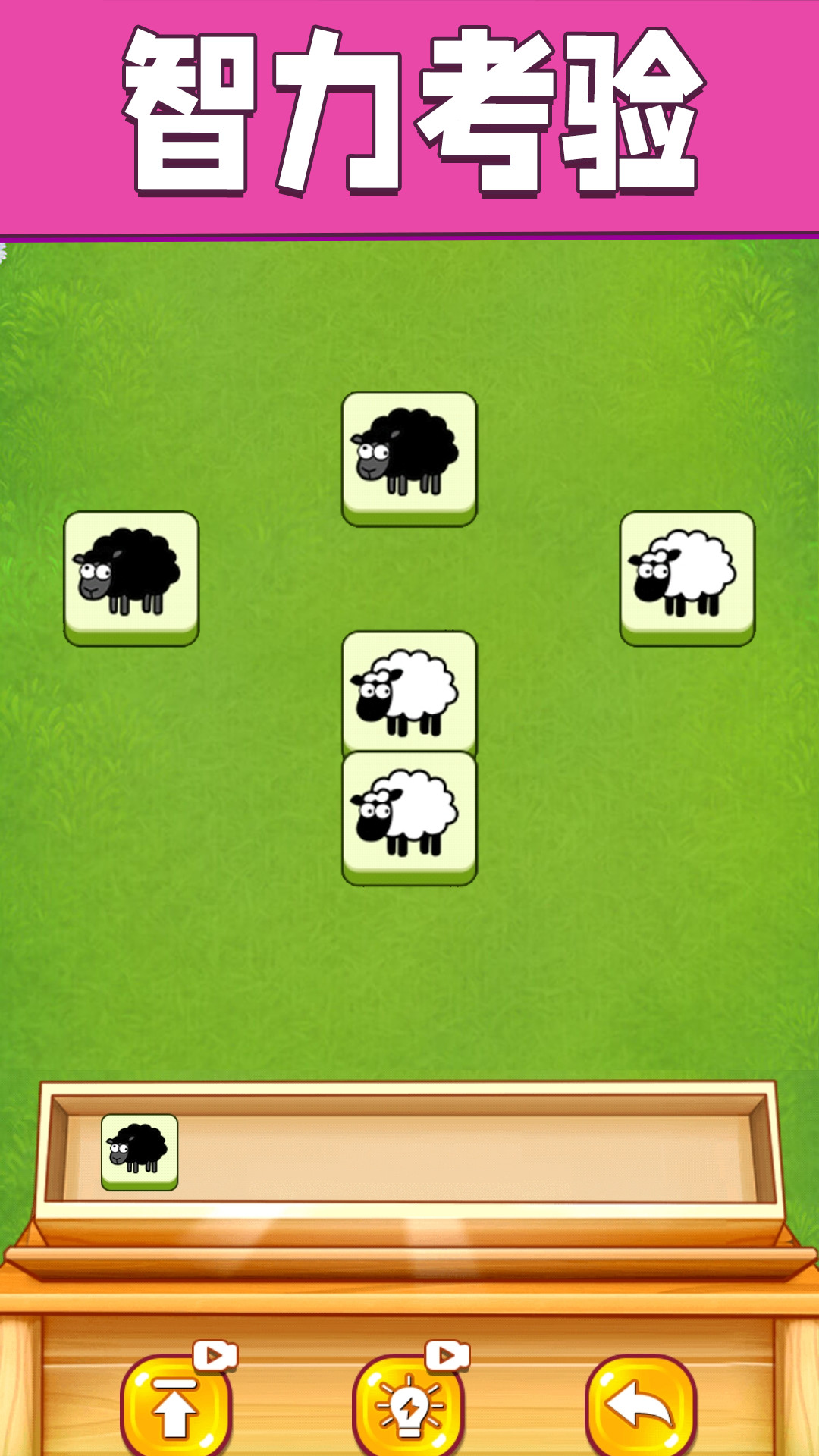
Task: Select the black sheep tile on the left
Action: point(131,577)
